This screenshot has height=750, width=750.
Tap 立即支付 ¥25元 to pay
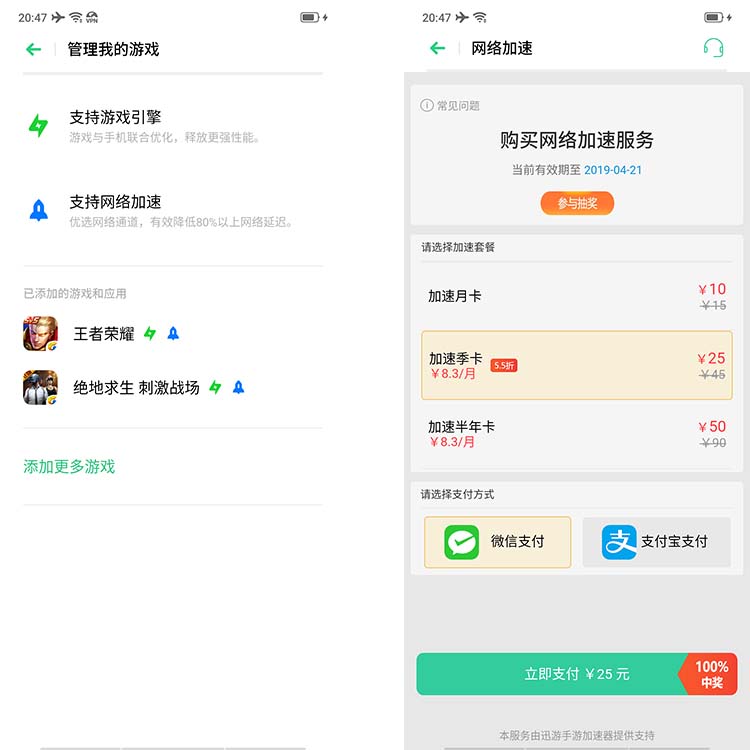576,674
